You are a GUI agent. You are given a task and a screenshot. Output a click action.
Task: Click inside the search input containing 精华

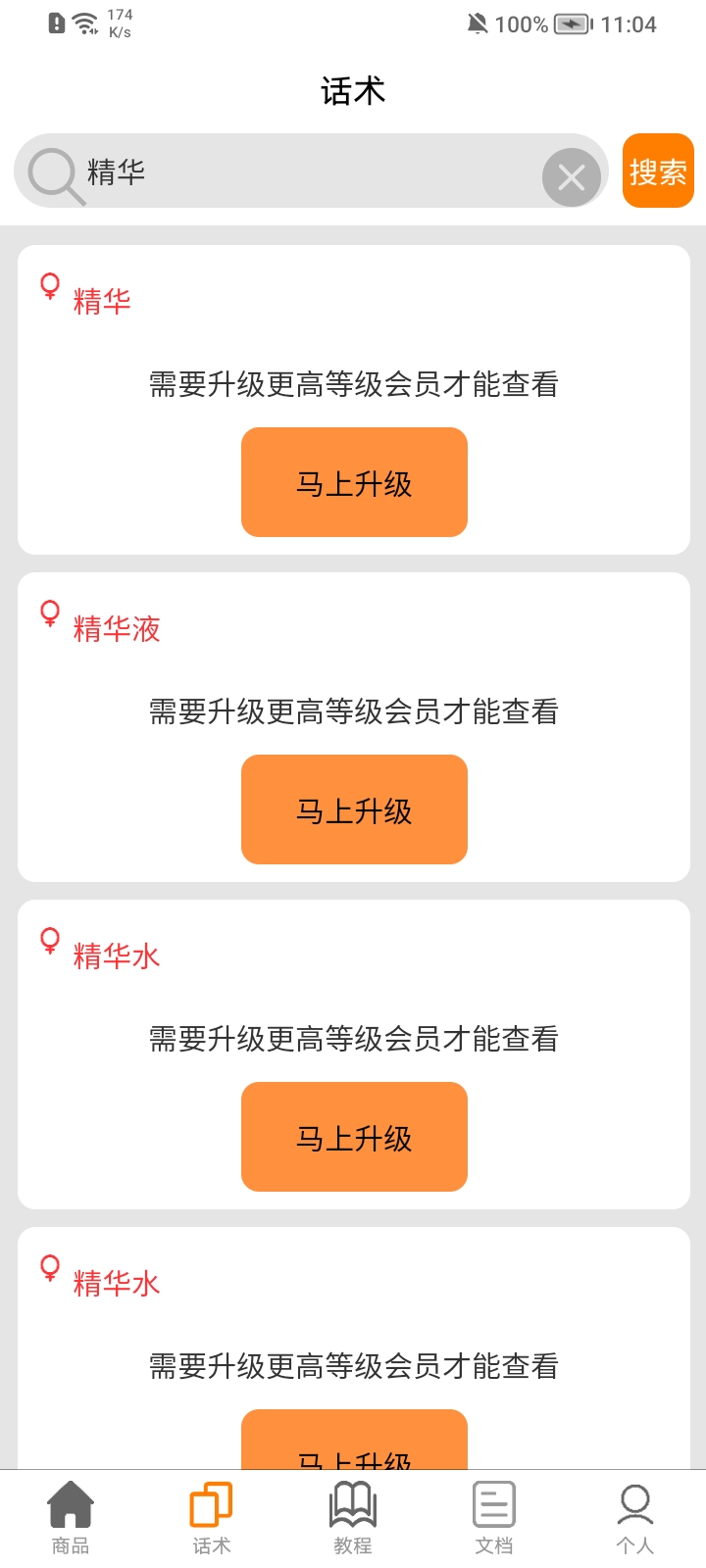pos(294,171)
